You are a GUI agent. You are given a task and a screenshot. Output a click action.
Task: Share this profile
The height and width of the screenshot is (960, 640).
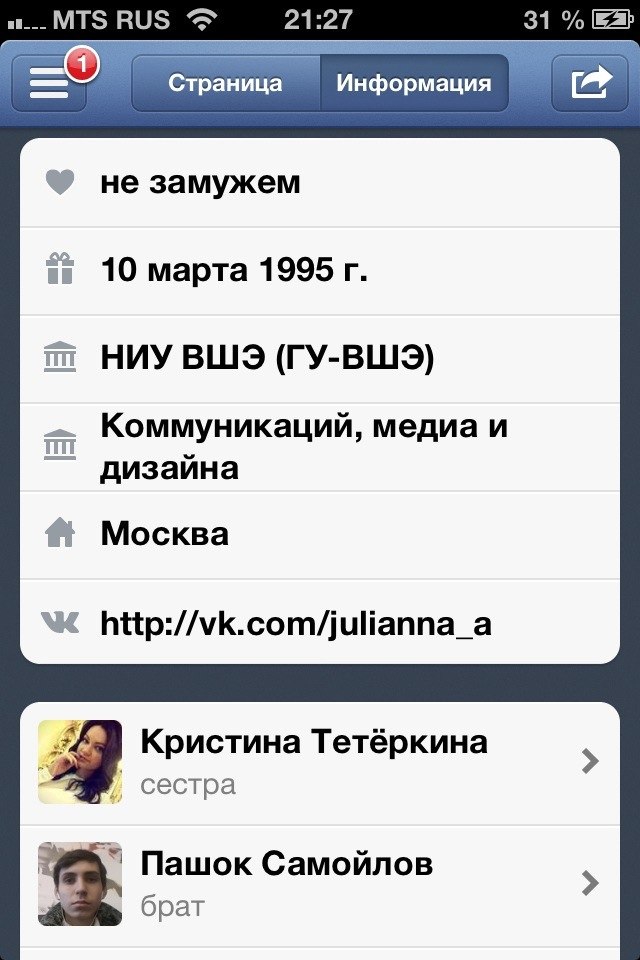pos(590,83)
